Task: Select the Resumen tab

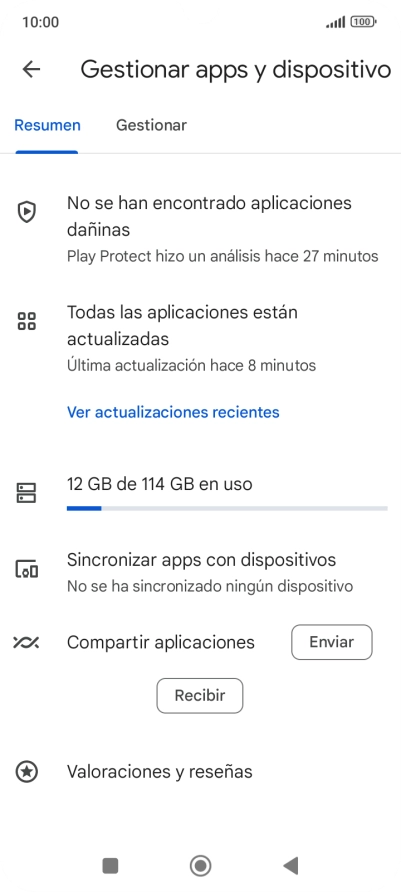Action: click(47, 125)
